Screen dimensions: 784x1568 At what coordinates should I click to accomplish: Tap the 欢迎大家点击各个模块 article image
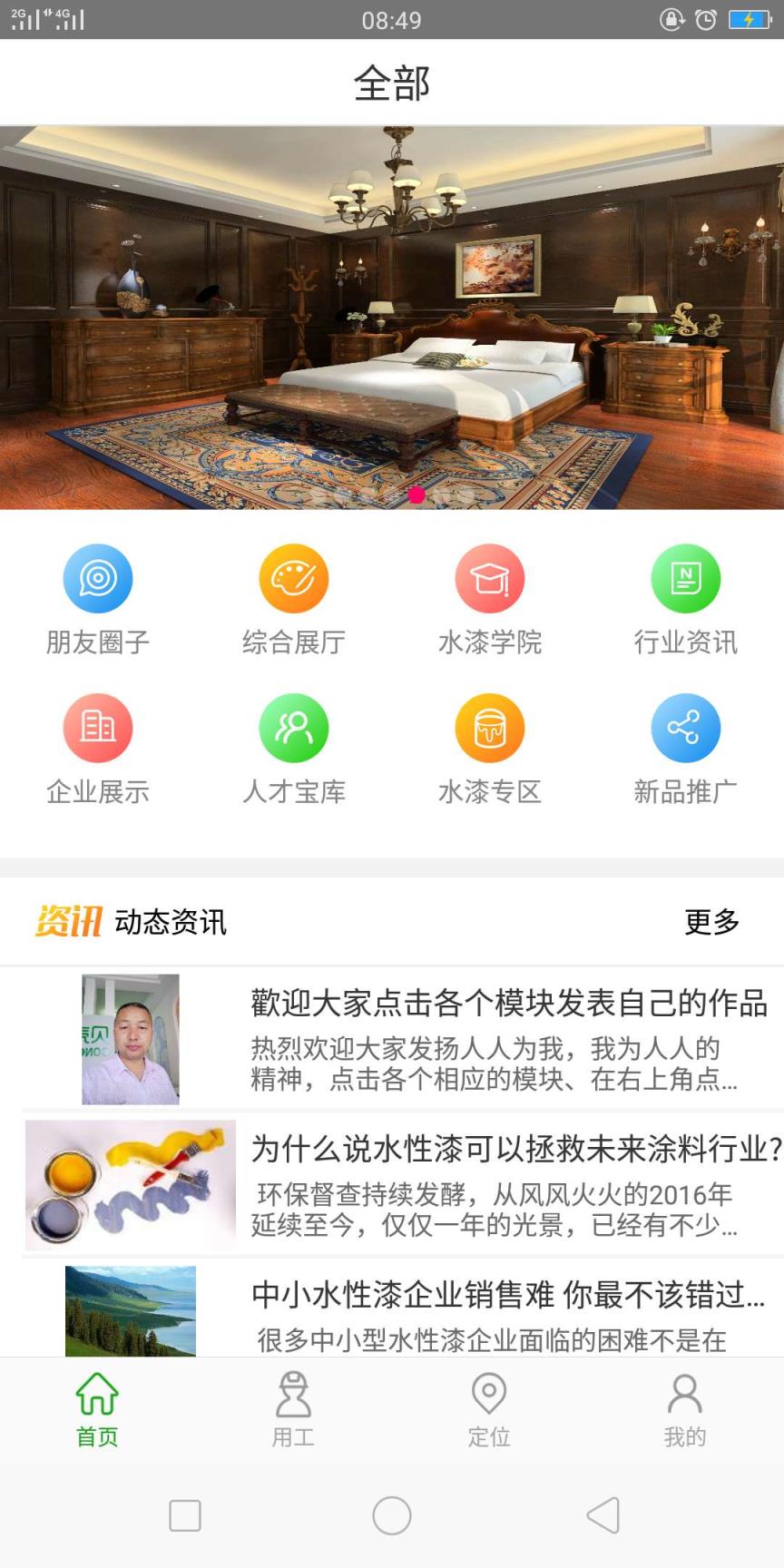130,1039
